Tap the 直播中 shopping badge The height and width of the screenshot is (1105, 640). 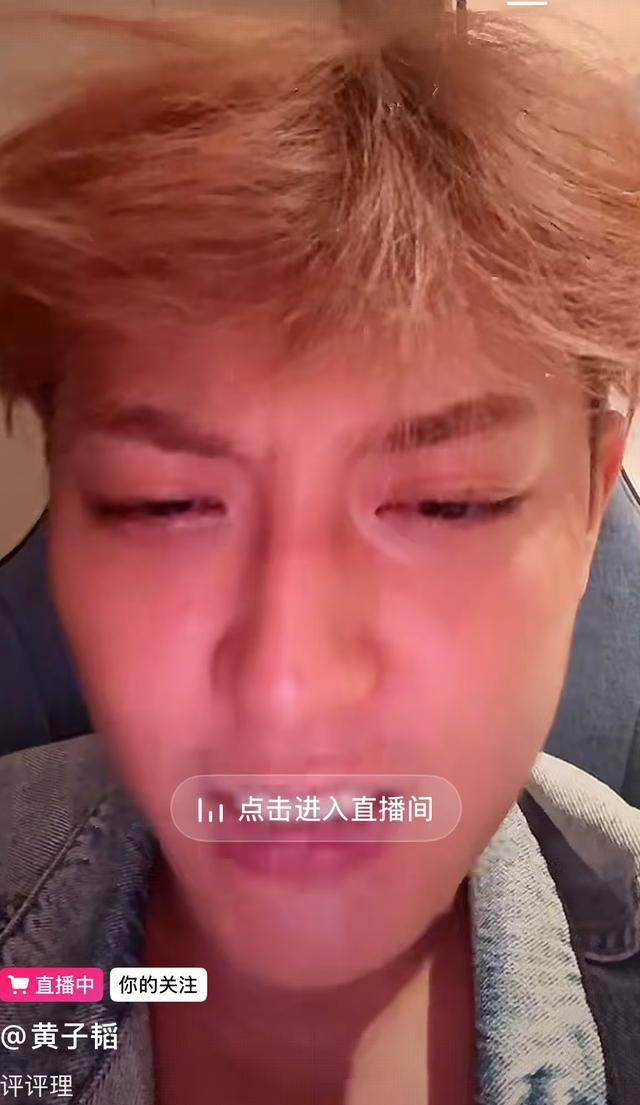(51, 985)
